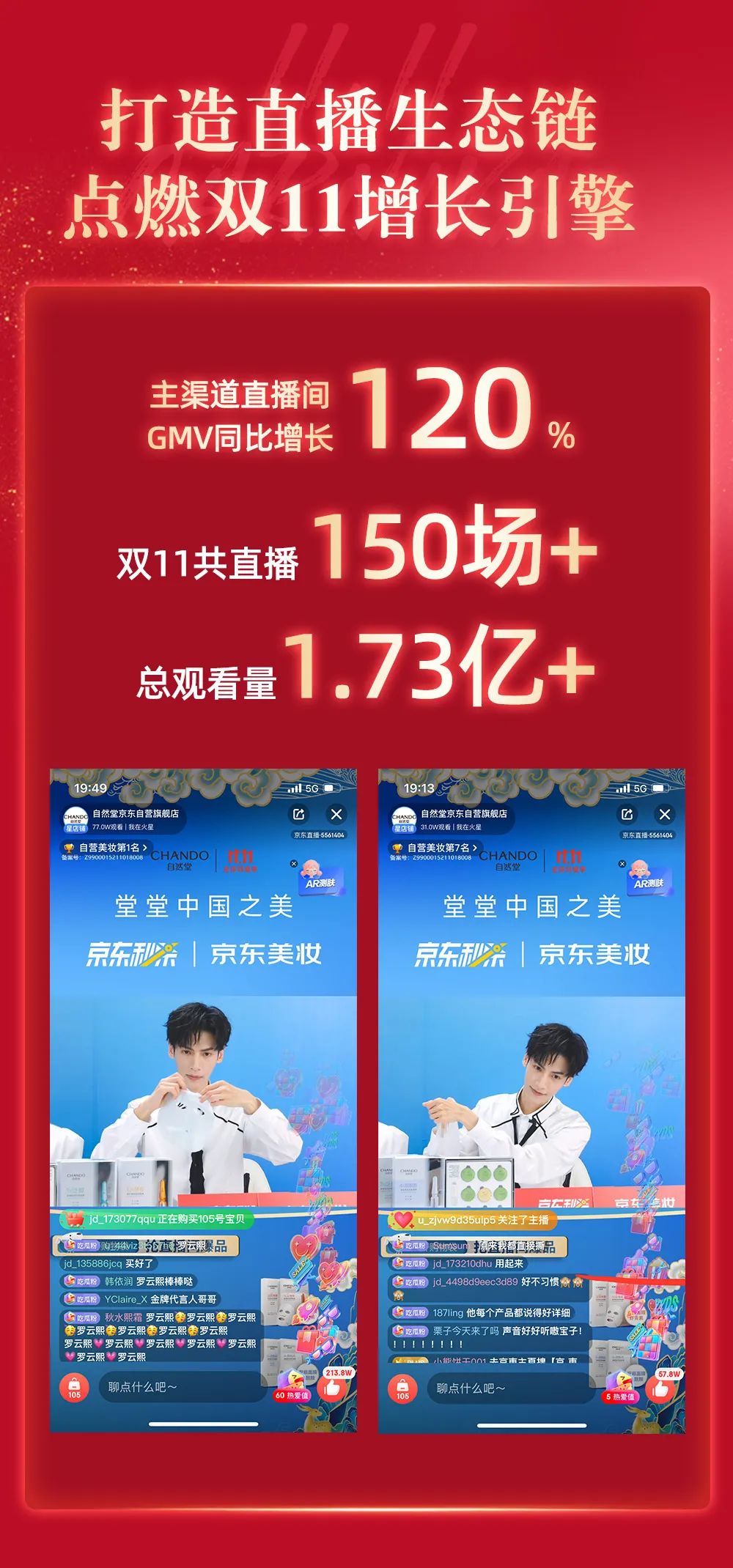Screen dimensions: 733x1568
Task: Tap the 京东直播·5561404 stream ID label
Action: coord(317,834)
